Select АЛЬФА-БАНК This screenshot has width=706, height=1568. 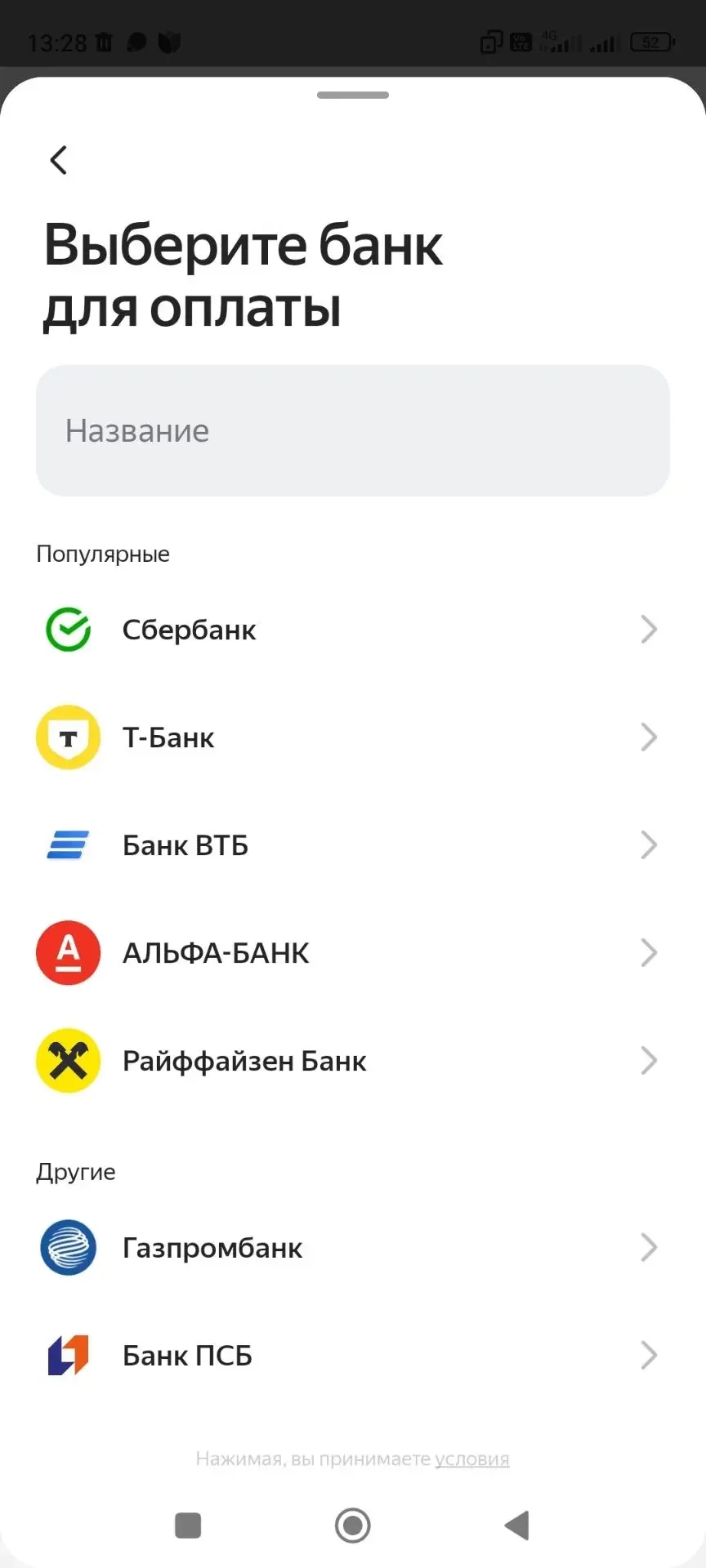[353, 953]
